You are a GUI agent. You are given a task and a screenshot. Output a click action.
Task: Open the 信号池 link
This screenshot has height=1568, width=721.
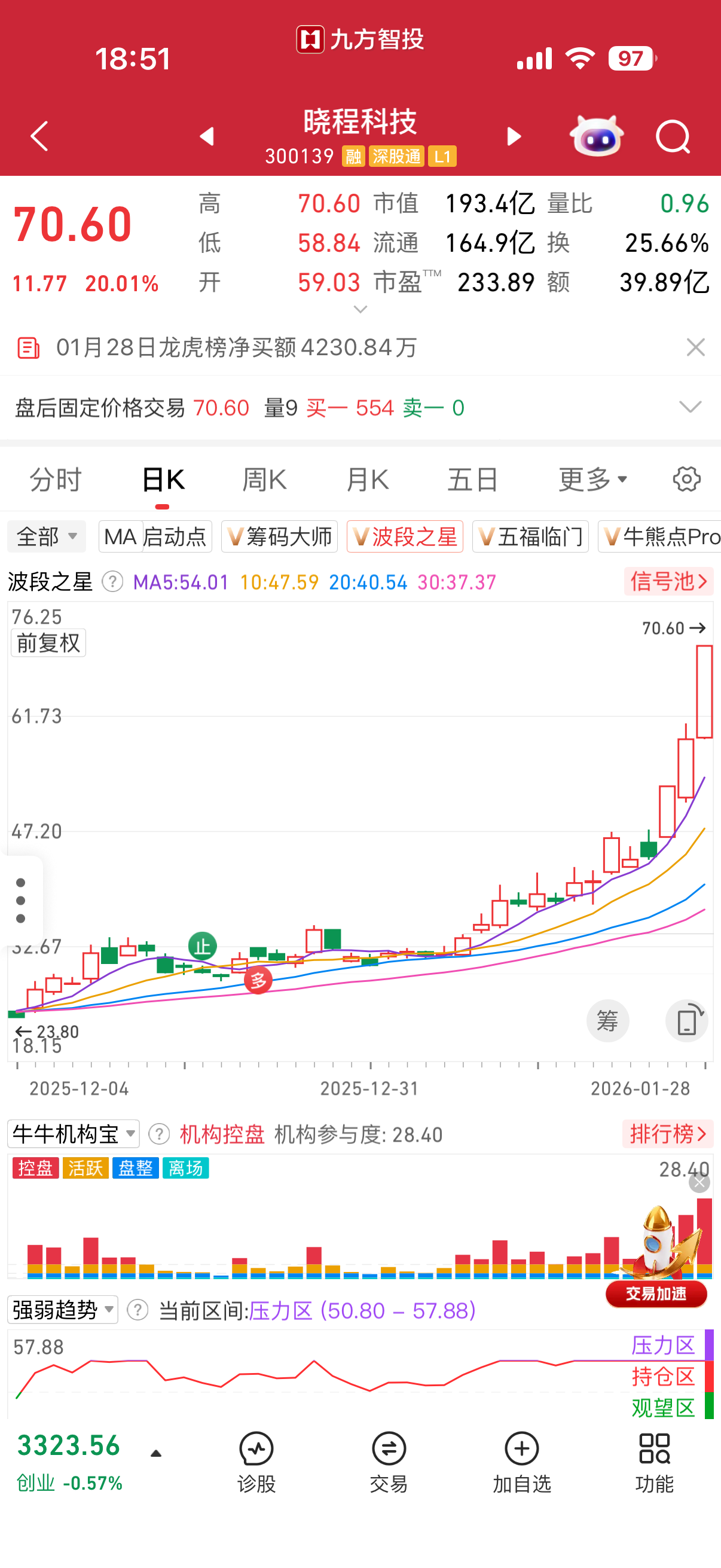coord(668,581)
